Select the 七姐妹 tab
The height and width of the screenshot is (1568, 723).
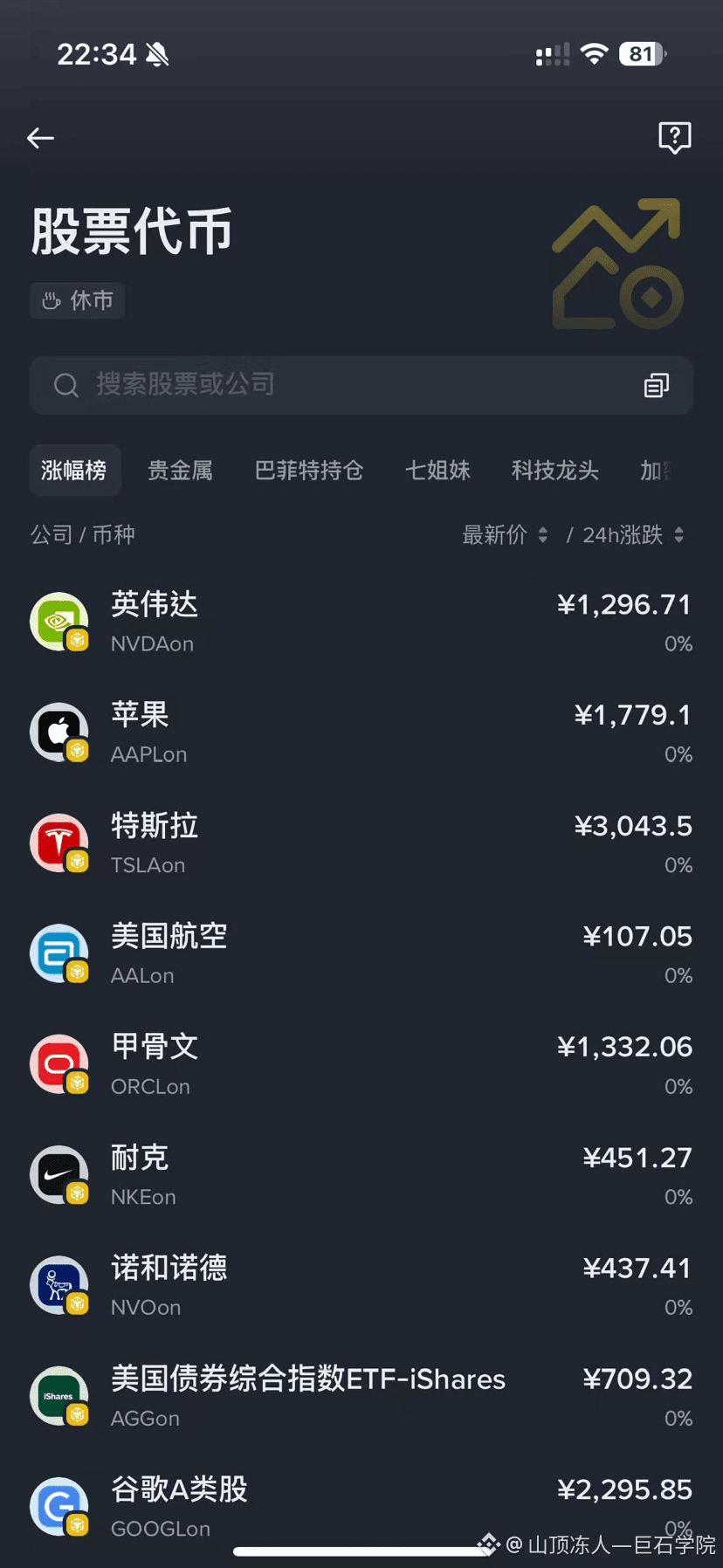[x=438, y=471]
